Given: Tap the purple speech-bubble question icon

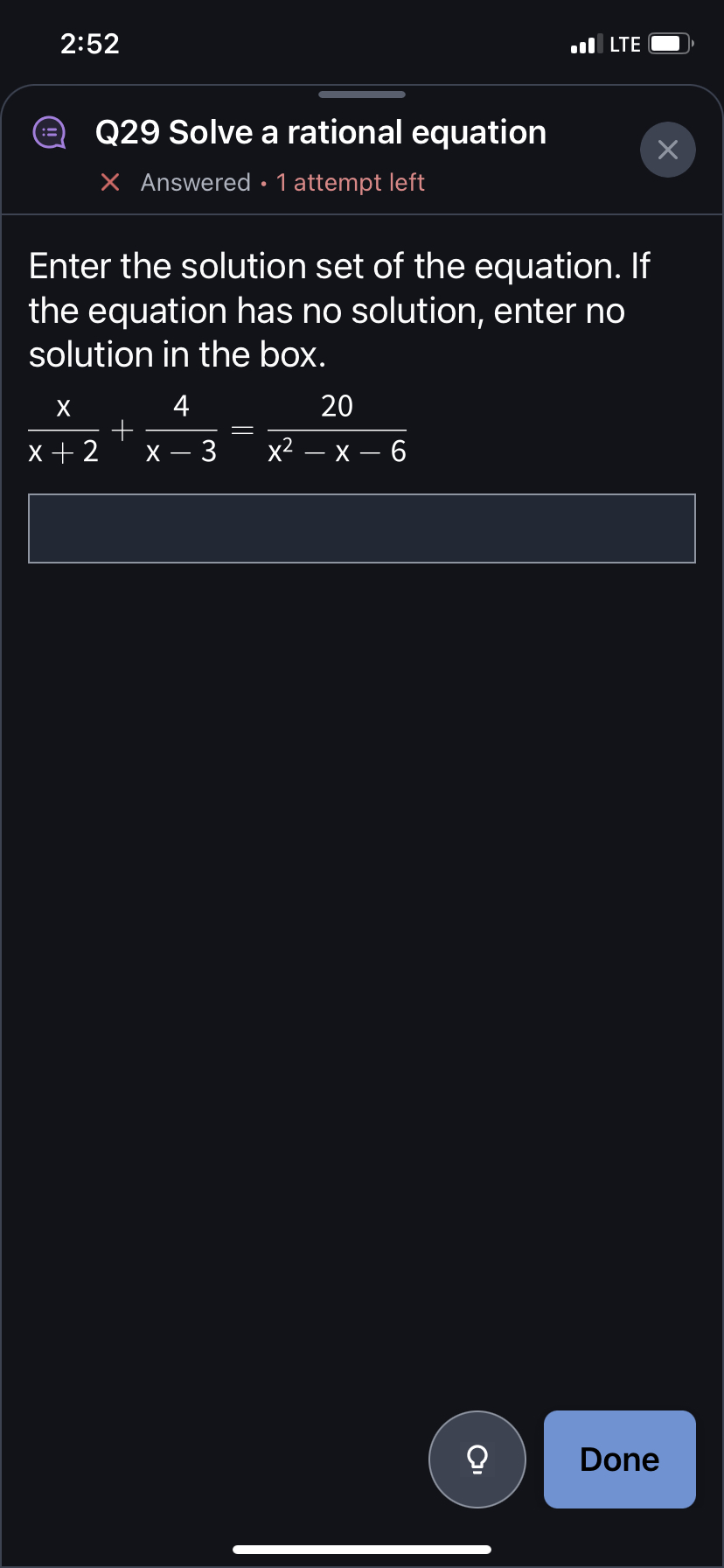Looking at the screenshot, I should [x=50, y=133].
